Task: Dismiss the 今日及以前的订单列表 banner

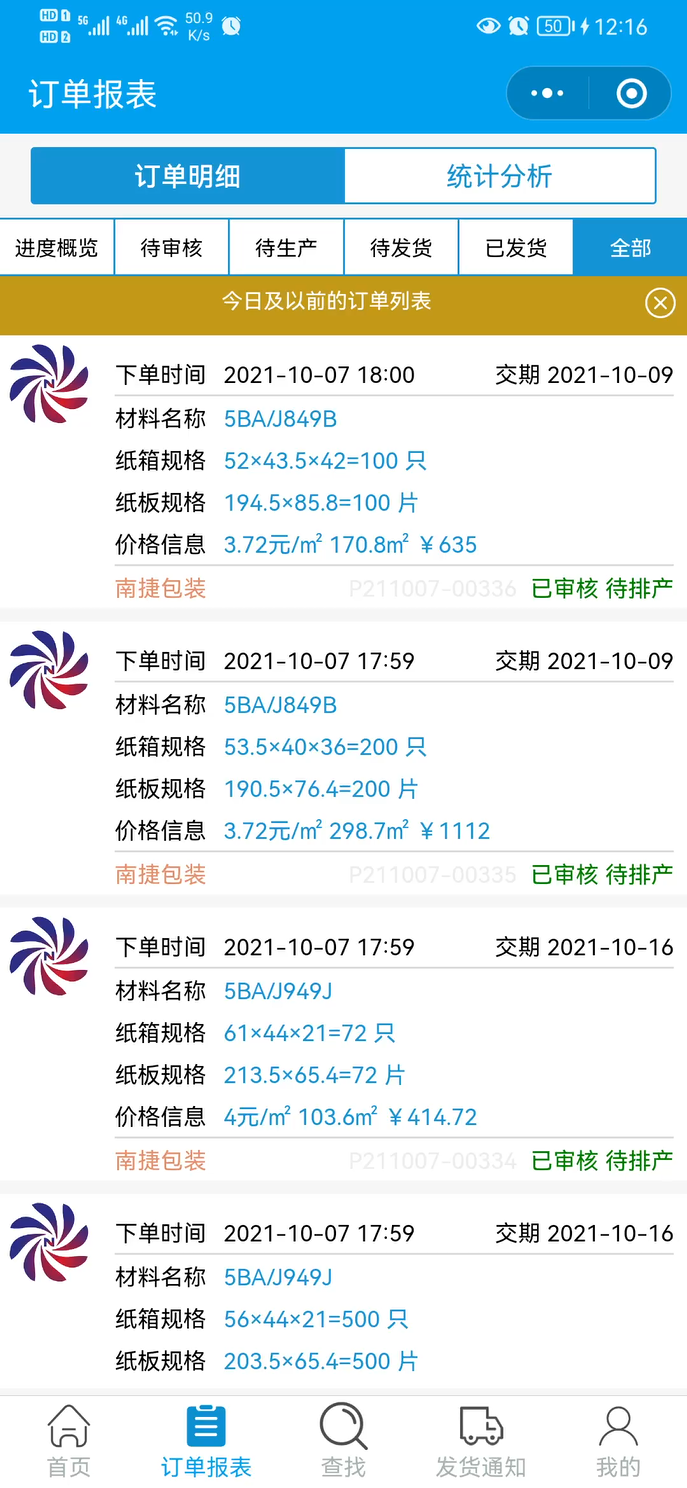Action: tap(660, 302)
